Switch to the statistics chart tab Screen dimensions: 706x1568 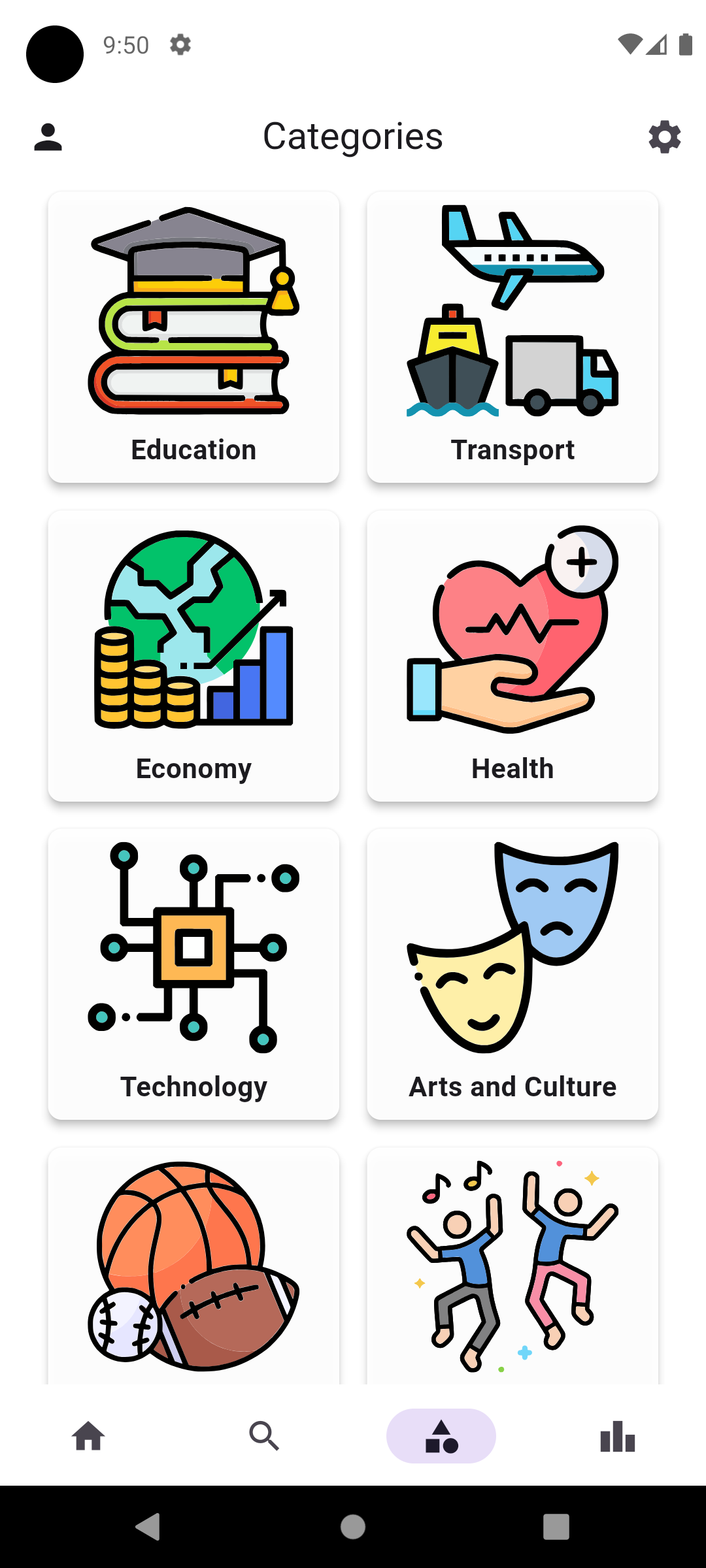pyautogui.click(x=618, y=1436)
